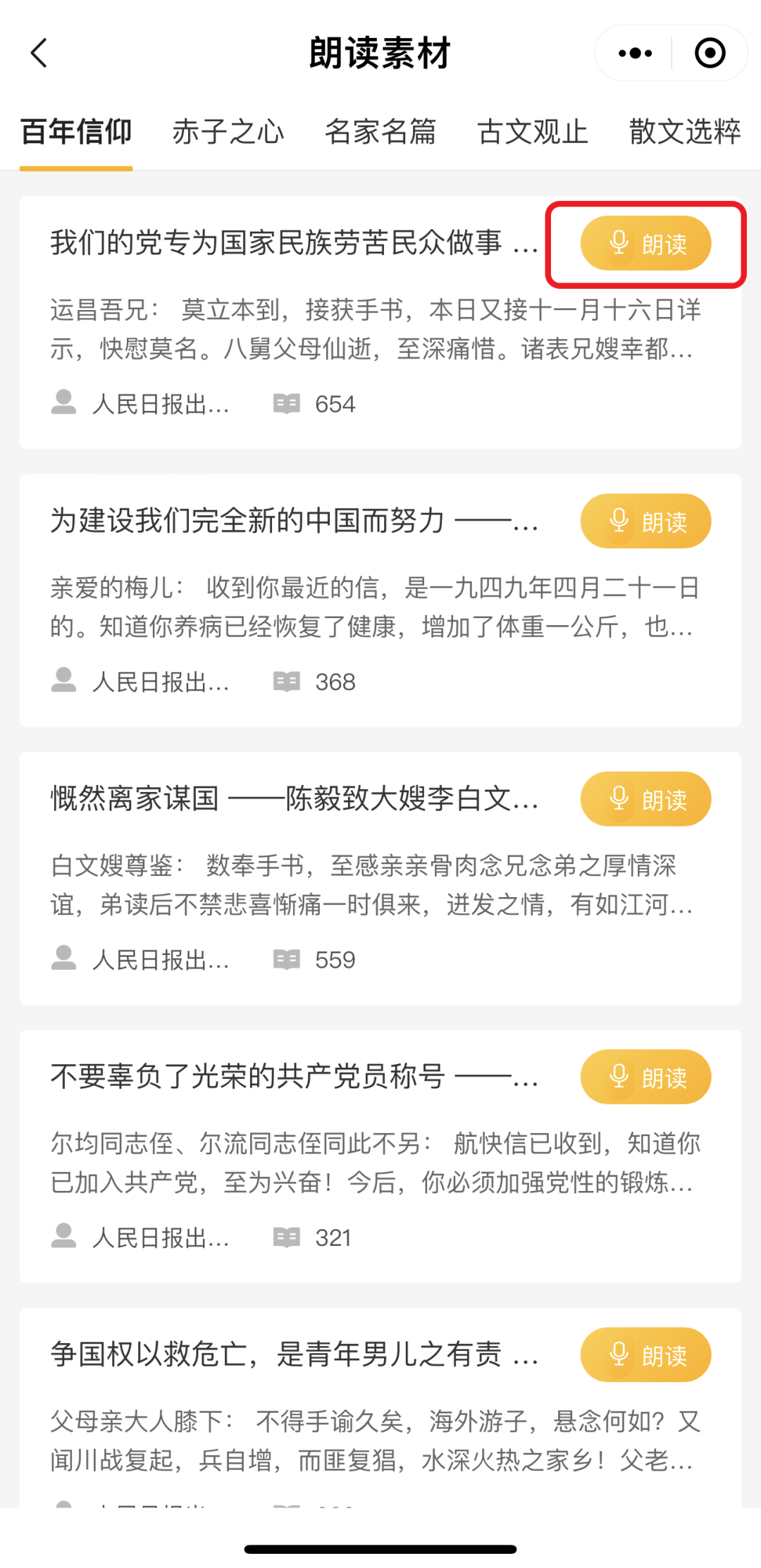The height and width of the screenshot is (1568, 761).
Task: Tap the back arrow to exit 朗读素材
Action: pos(40,52)
